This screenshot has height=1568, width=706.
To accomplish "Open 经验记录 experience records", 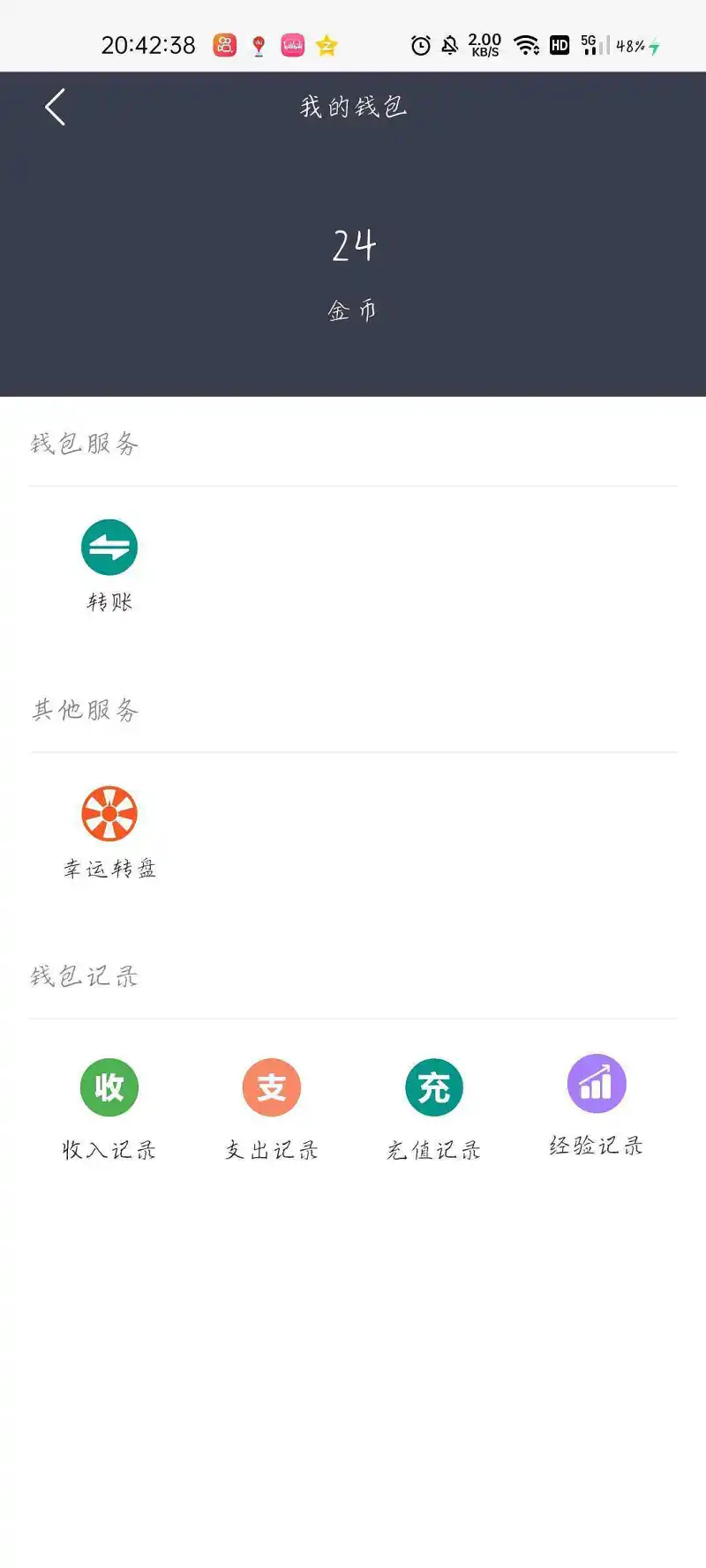I will pos(597,1106).
